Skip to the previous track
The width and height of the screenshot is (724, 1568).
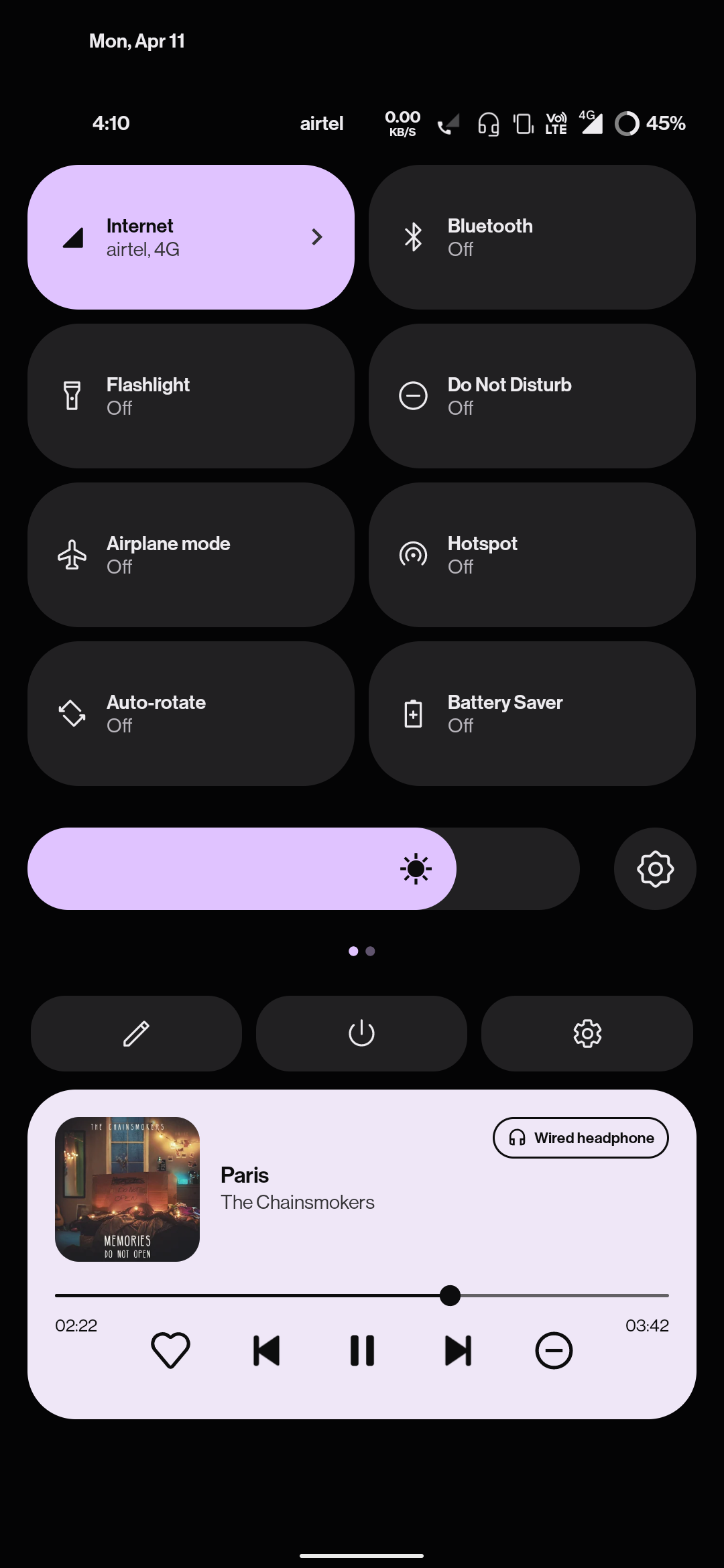pyautogui.click(x=266, y=1350)
